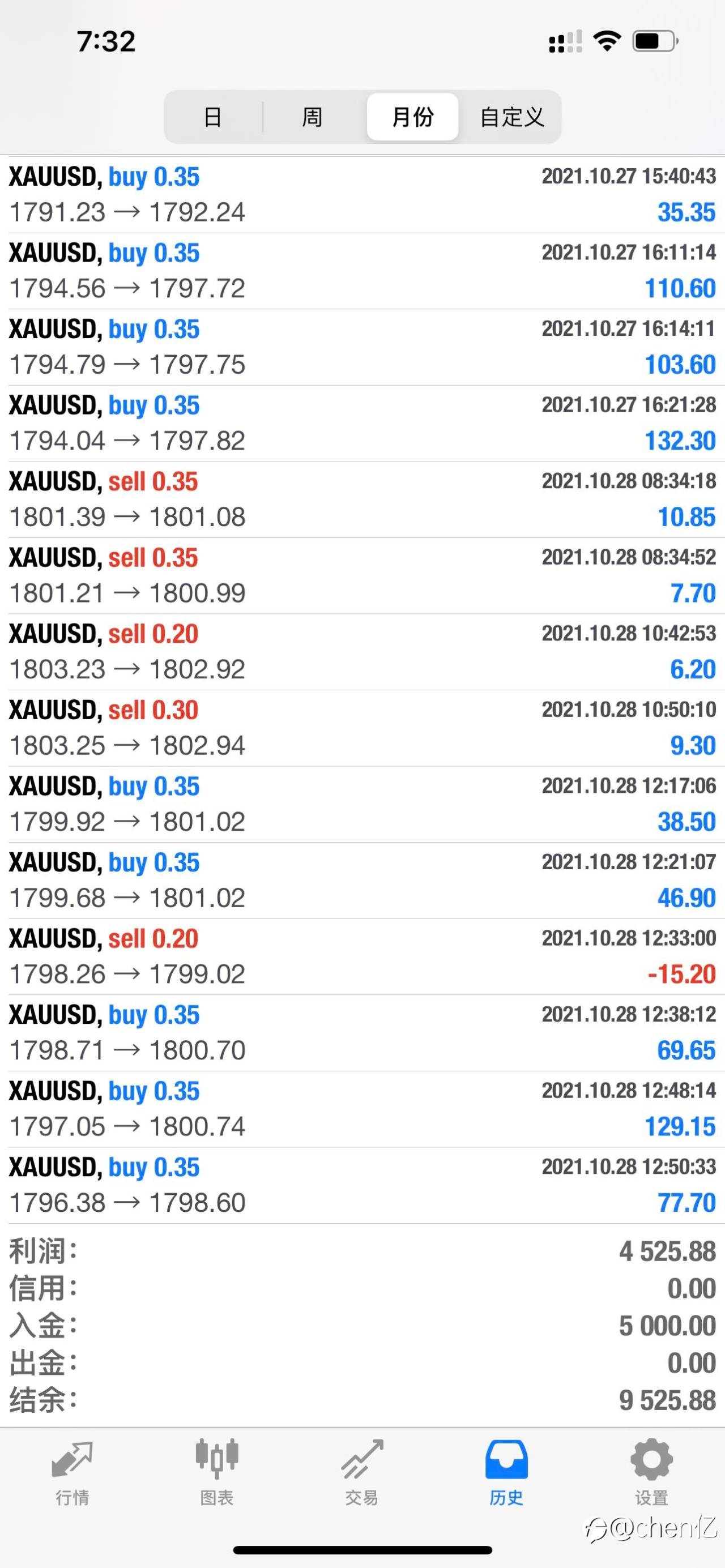Screen dimensions: 725x1568
Task: View the buy trade with profit 110.60
Action: click(x=362, y=271)
